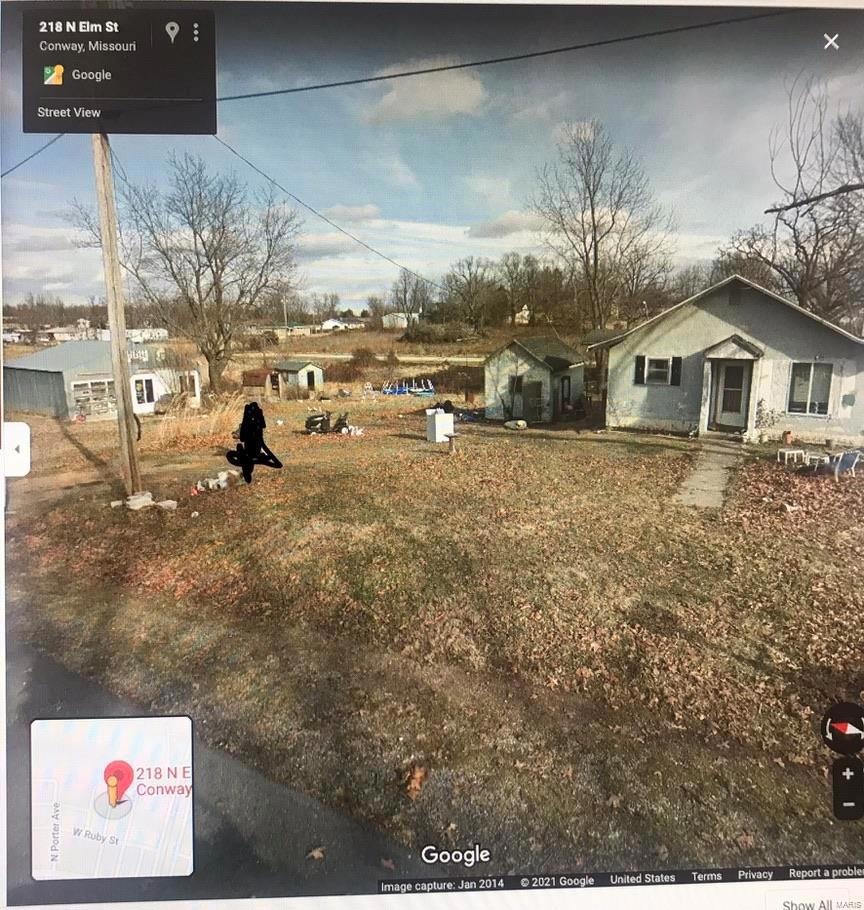Image resolution: width=864 pixels, height=910 pixels.
Task: Zoom in with the plus button
Action: pos(848,774)
